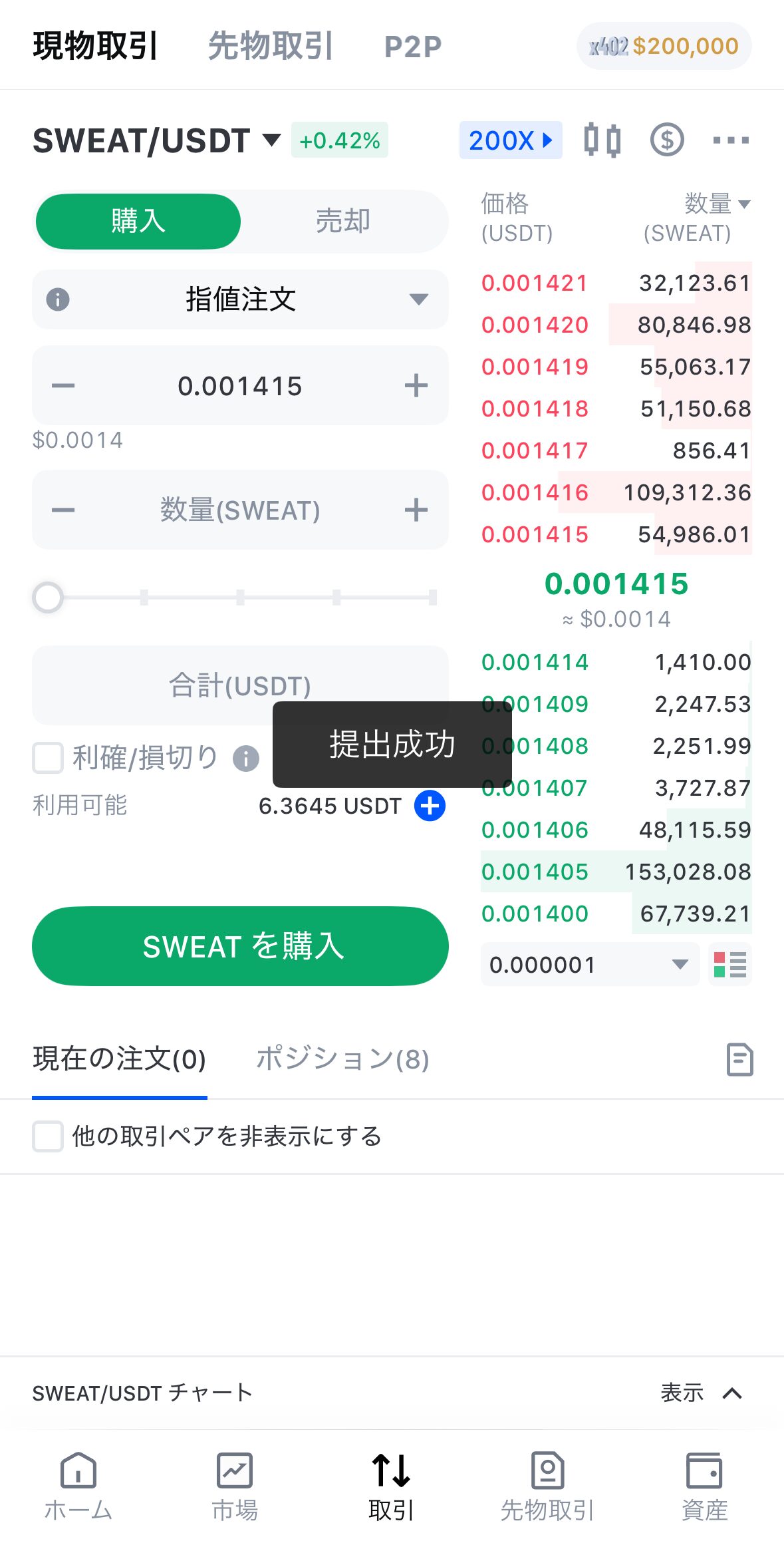Enable the 利確/損切り checkbox
The image size is (784, 1541).
pos(47,758)
